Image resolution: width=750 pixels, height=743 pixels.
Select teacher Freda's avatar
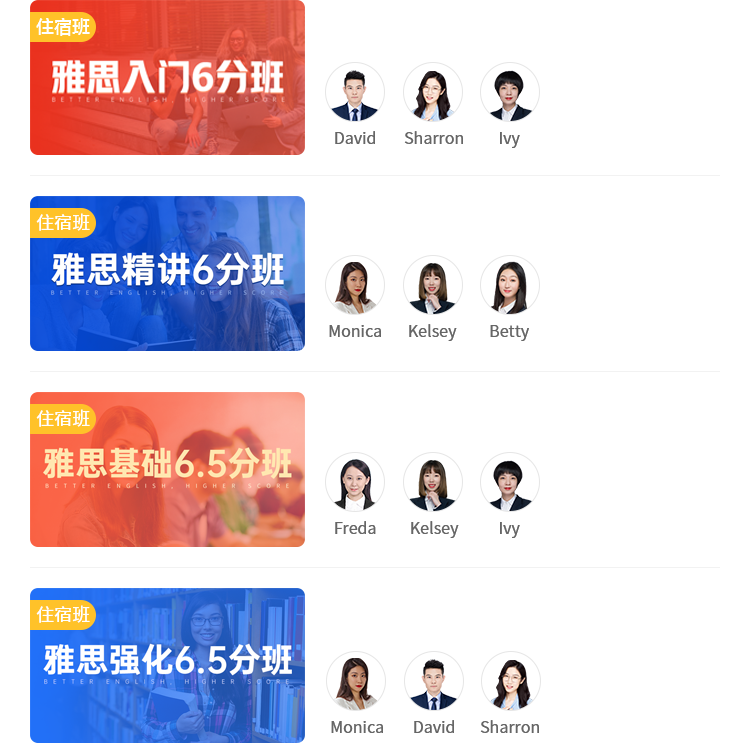[355, 483]
